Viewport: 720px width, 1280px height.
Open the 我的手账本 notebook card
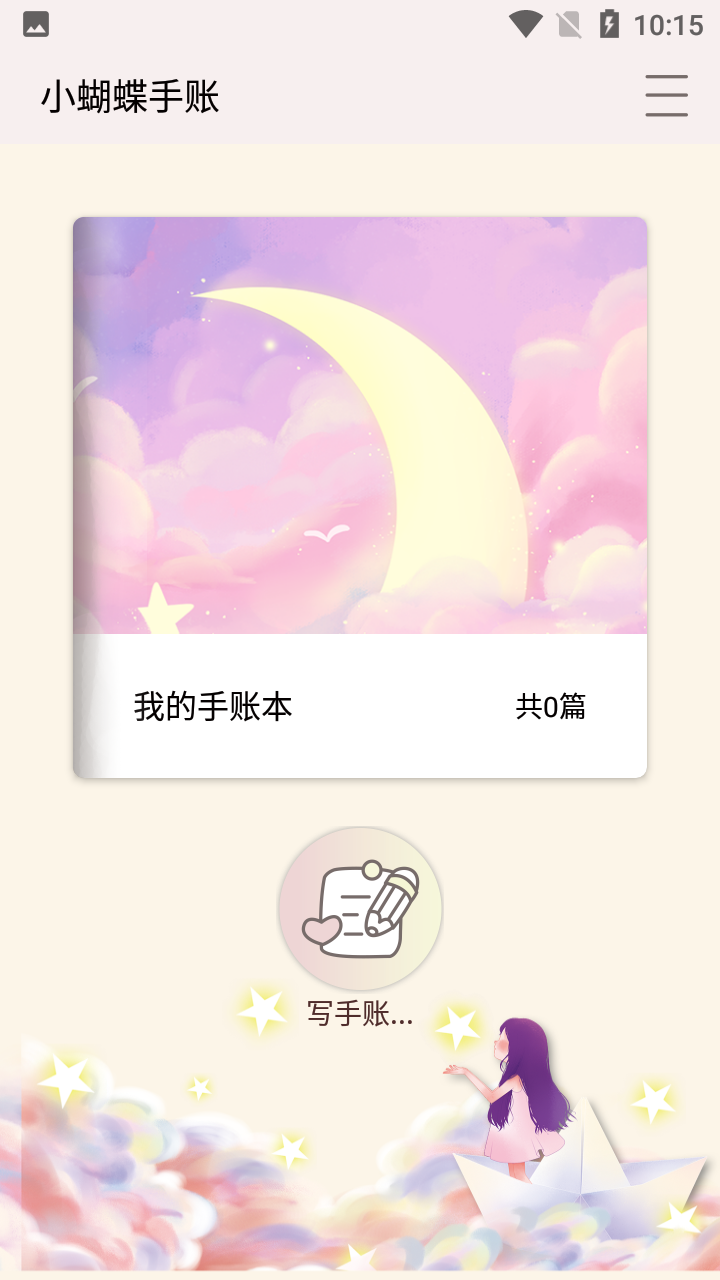(360, 497)
